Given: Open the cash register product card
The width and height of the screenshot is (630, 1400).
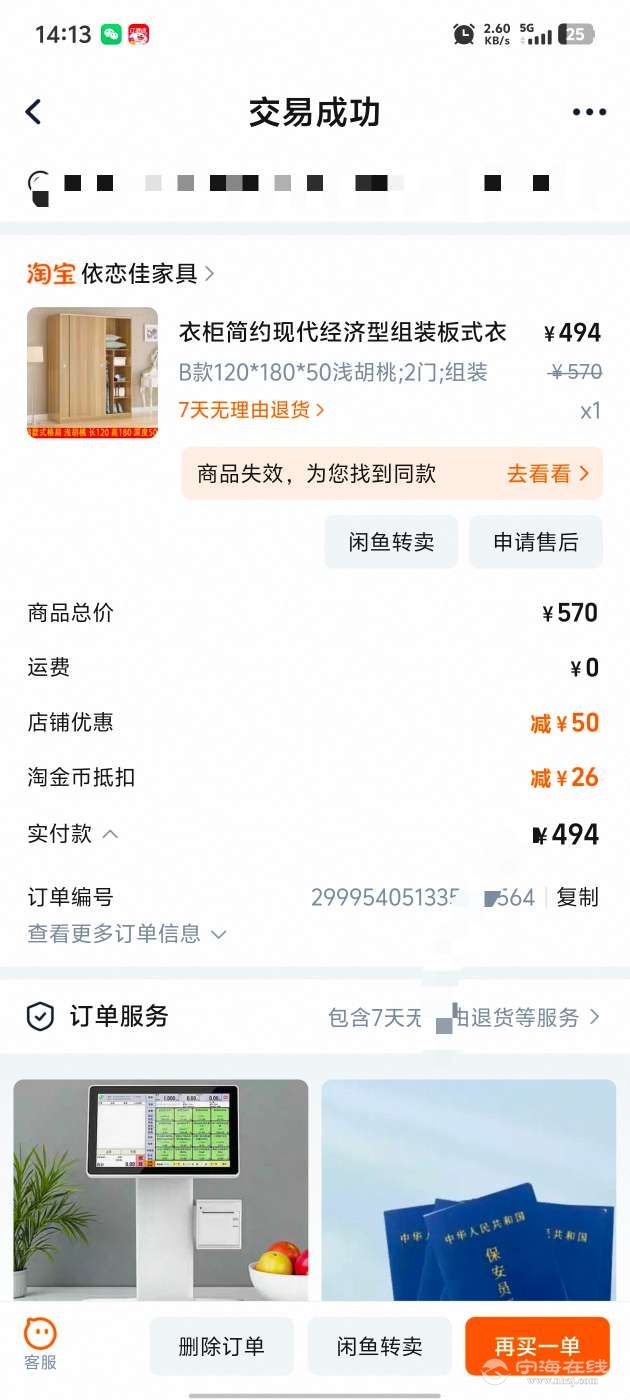Looking at the screenshot, I should [160, 1190].
